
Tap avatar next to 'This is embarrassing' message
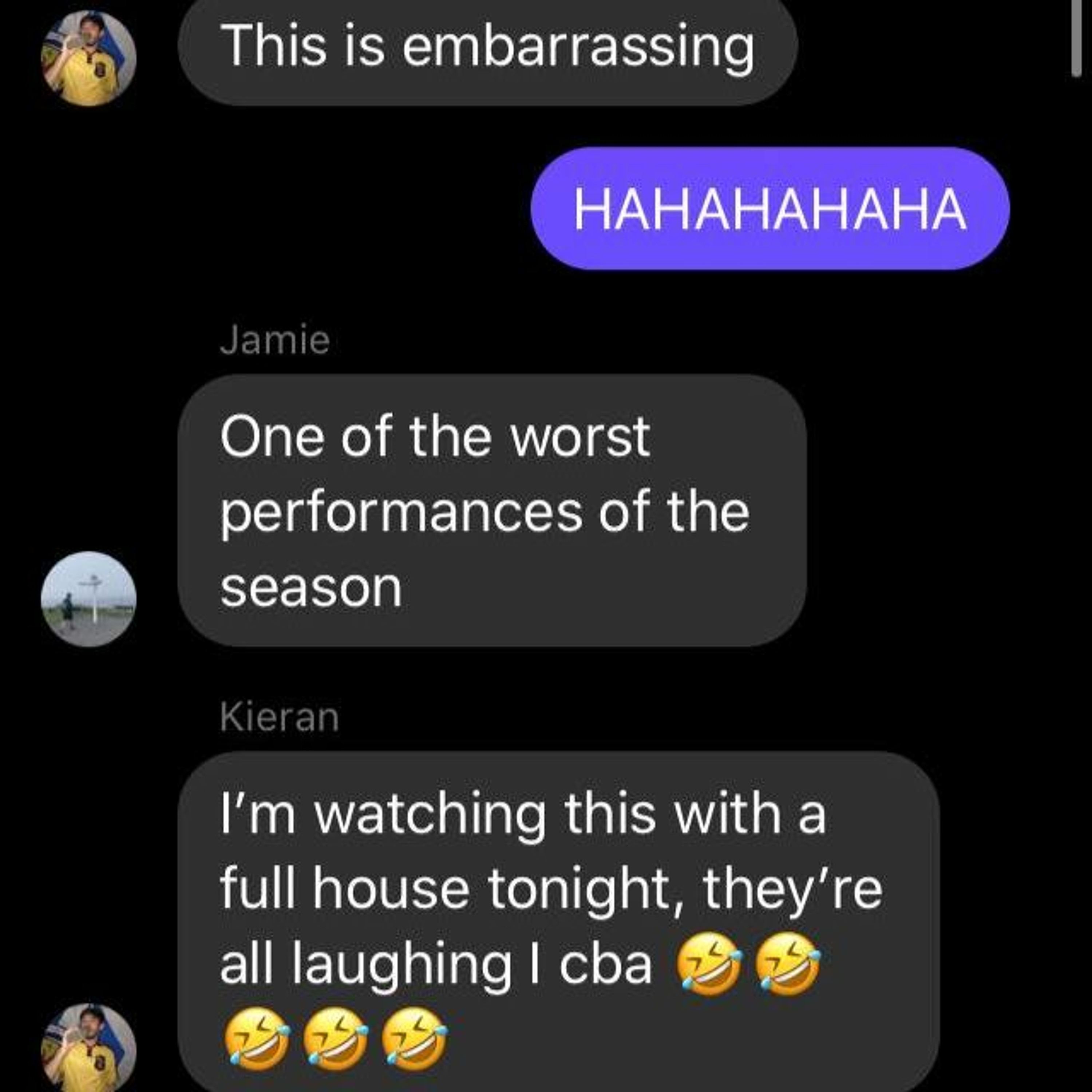coord(89,58)
